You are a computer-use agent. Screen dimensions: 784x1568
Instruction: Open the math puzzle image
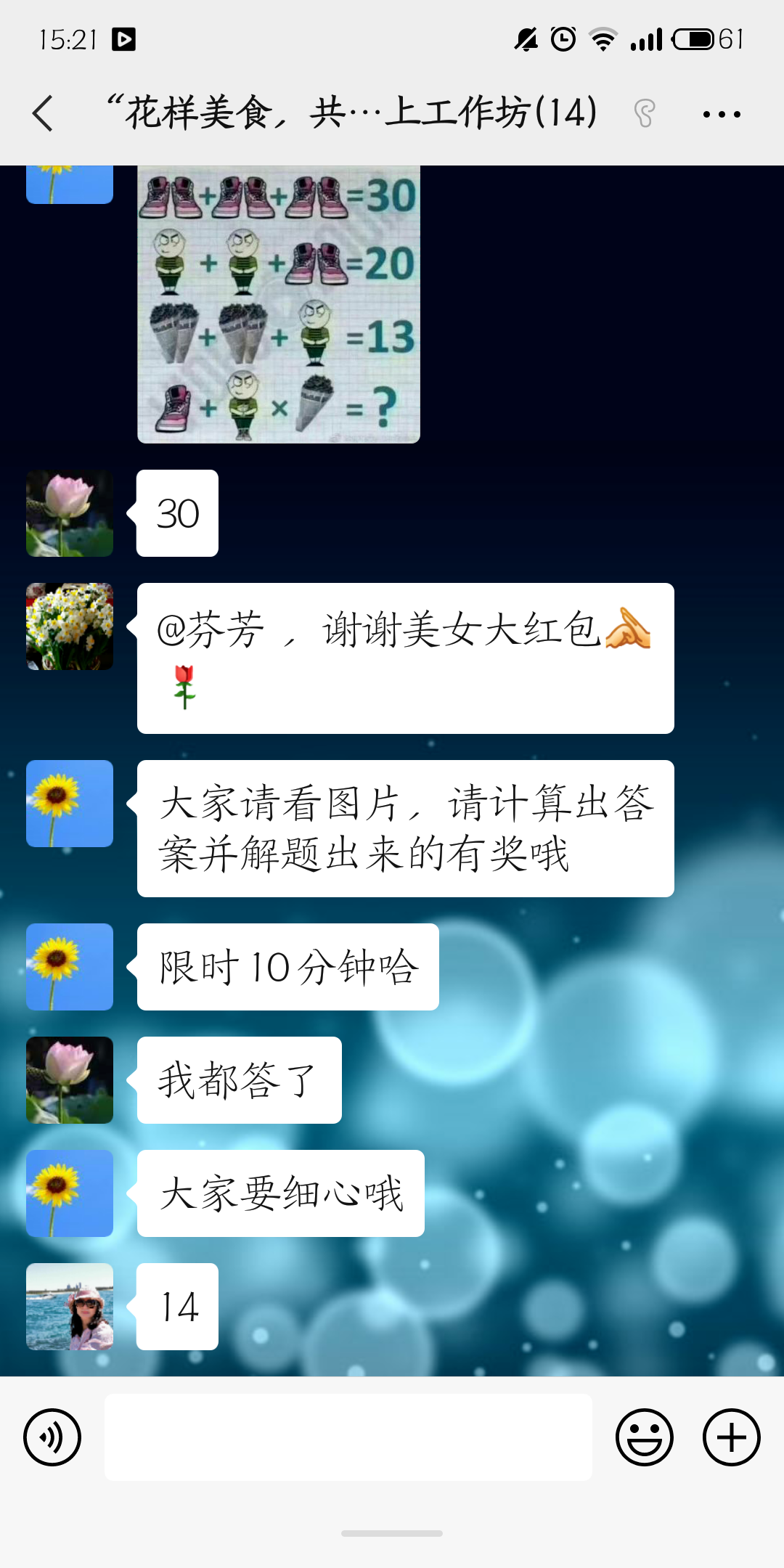(x=279, y=305)
